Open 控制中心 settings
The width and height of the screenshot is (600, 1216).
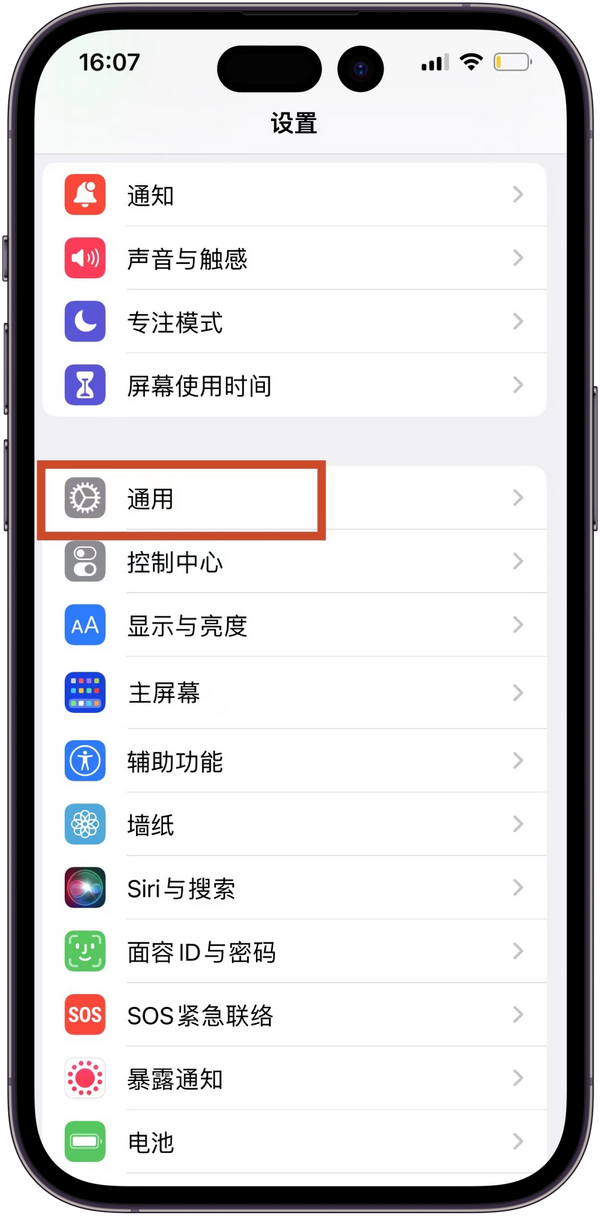tap(294, 562)
